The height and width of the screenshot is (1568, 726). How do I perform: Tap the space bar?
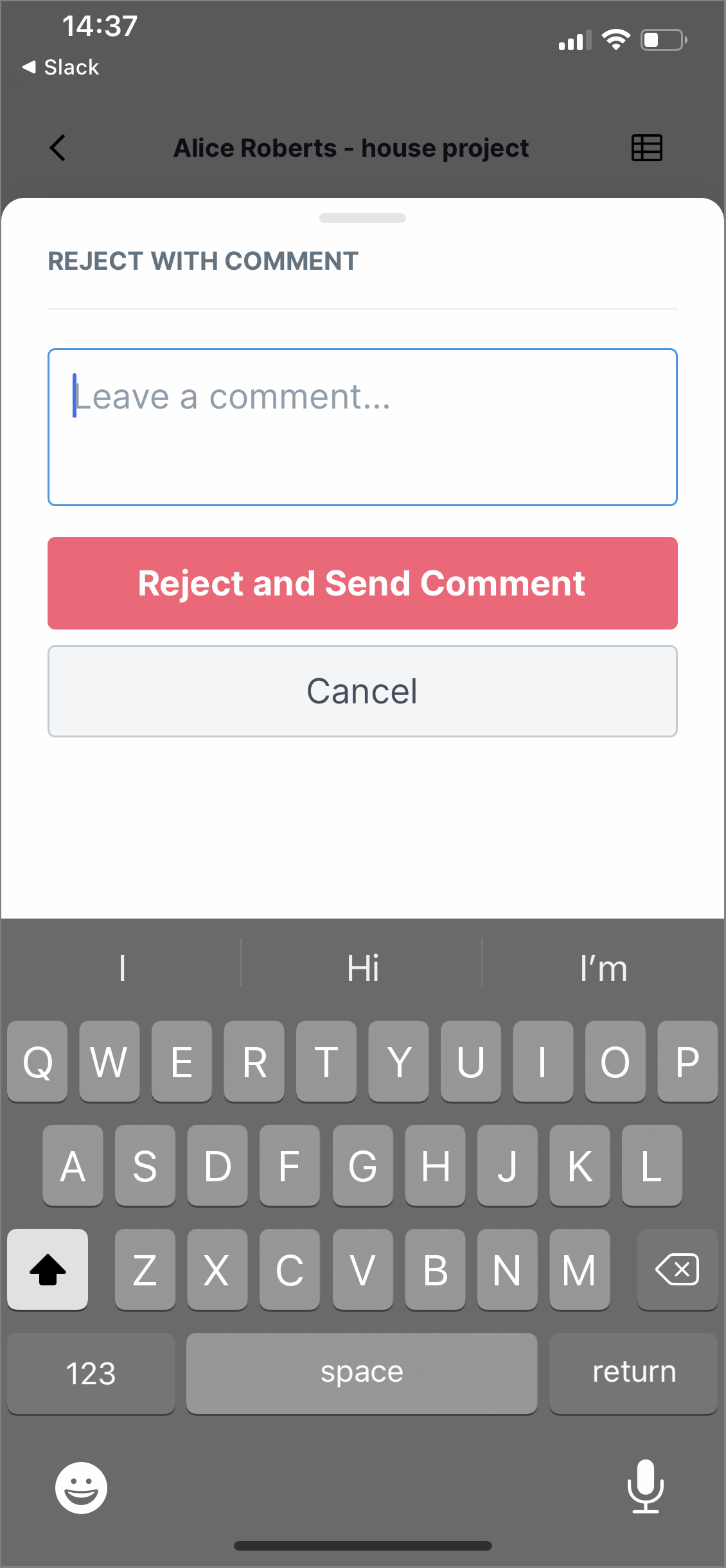(362, 1373)
